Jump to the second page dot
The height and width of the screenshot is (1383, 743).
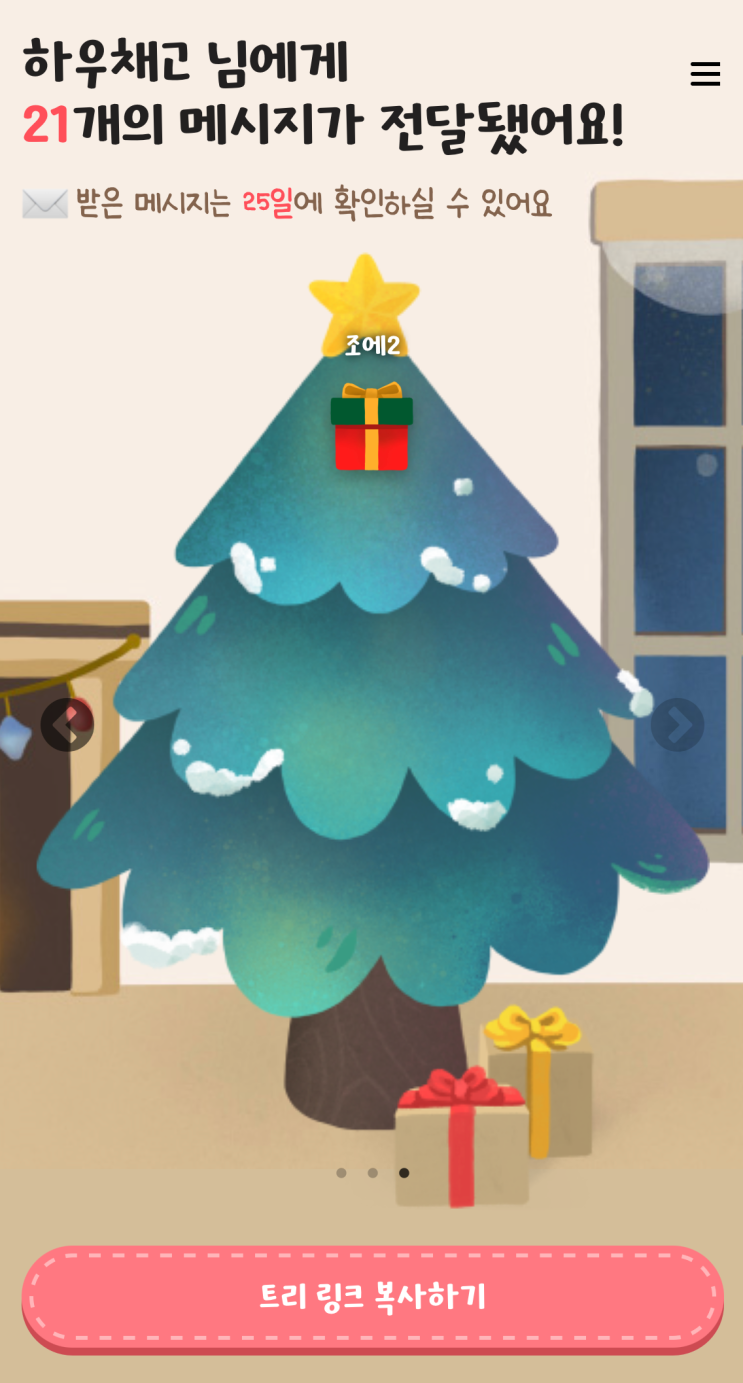click(x=372, y=1173)
